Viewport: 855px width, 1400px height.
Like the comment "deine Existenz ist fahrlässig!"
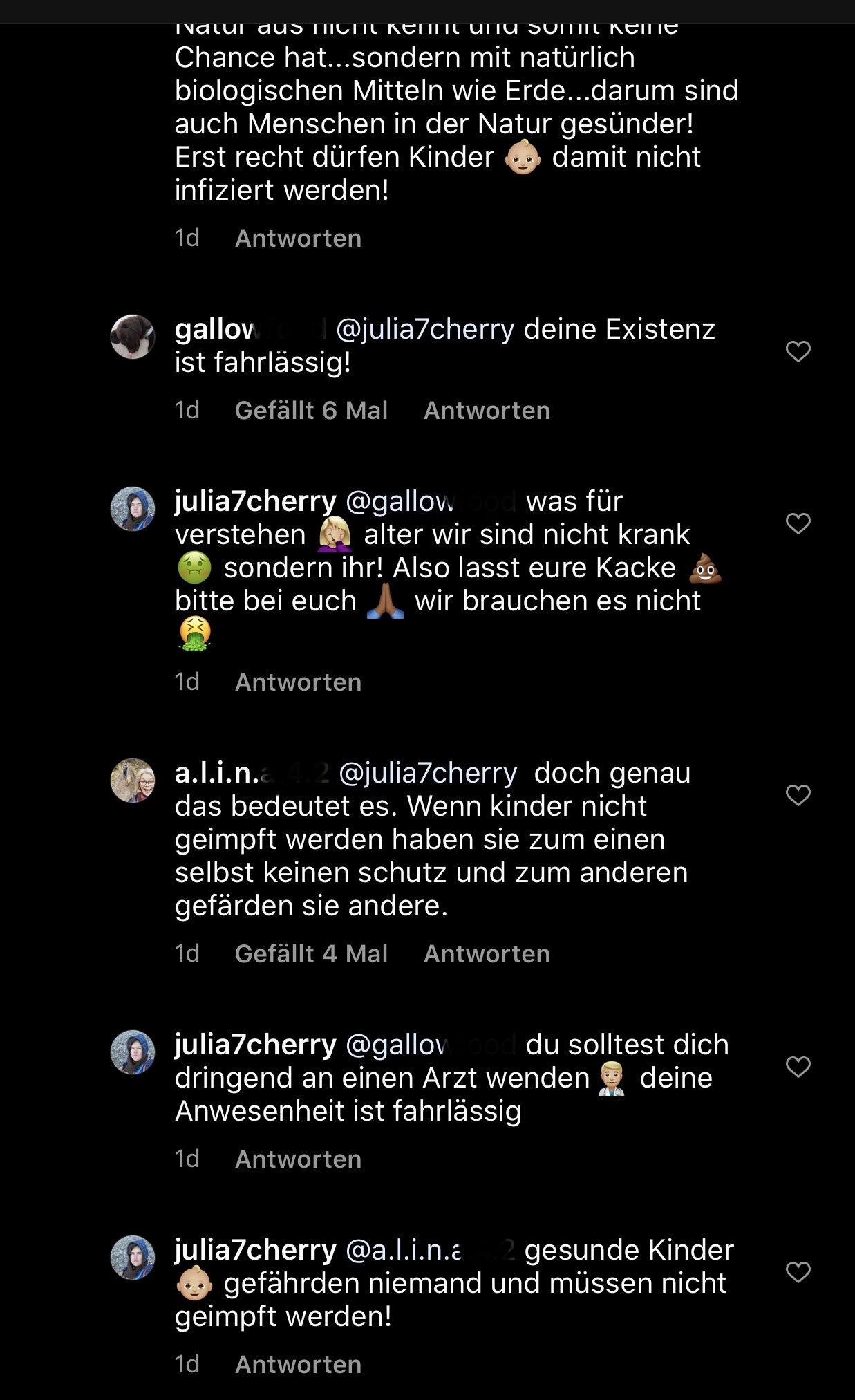798,351
